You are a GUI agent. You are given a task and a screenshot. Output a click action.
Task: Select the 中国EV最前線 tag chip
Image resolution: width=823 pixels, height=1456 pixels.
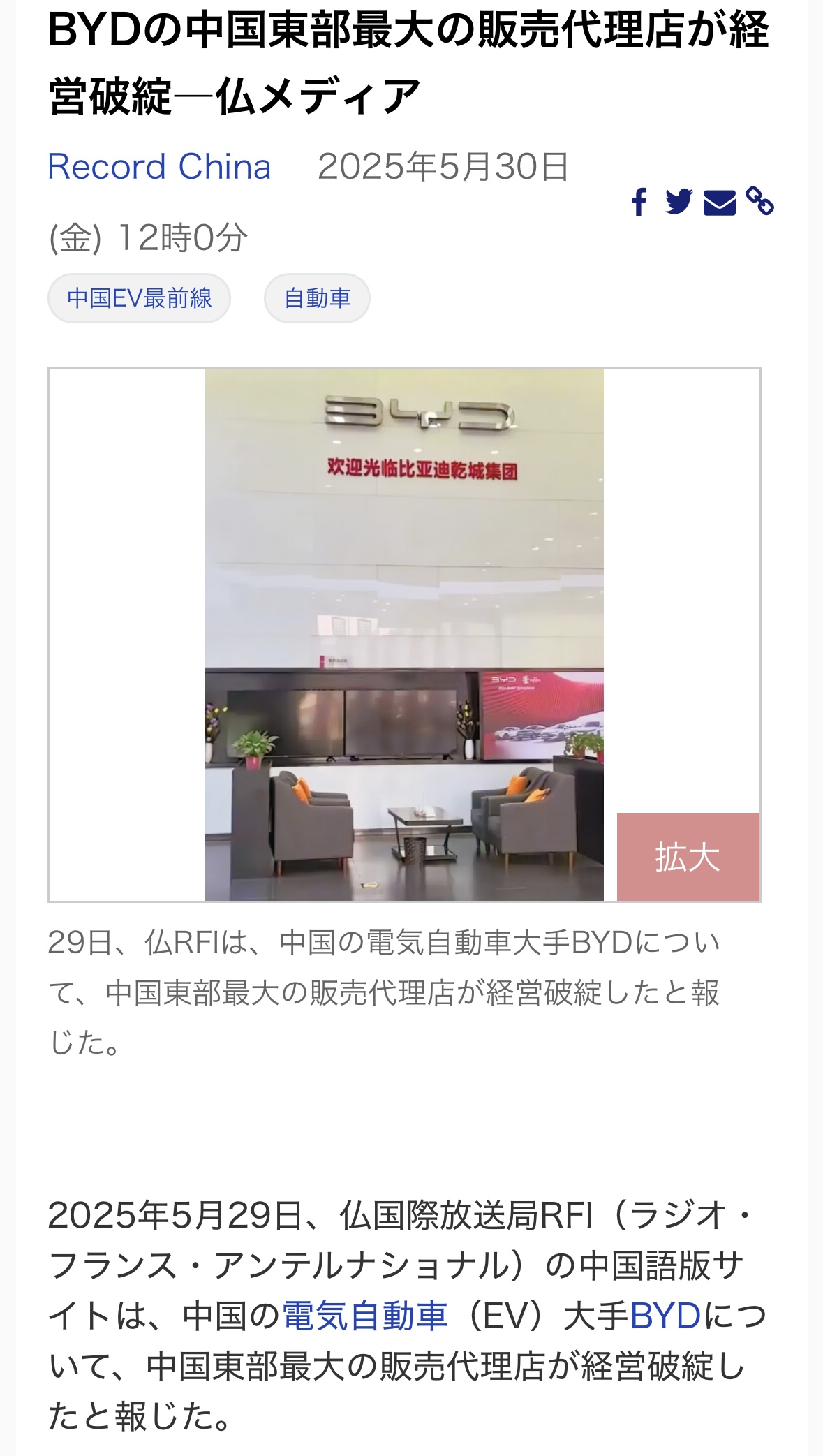coord(140,298)
